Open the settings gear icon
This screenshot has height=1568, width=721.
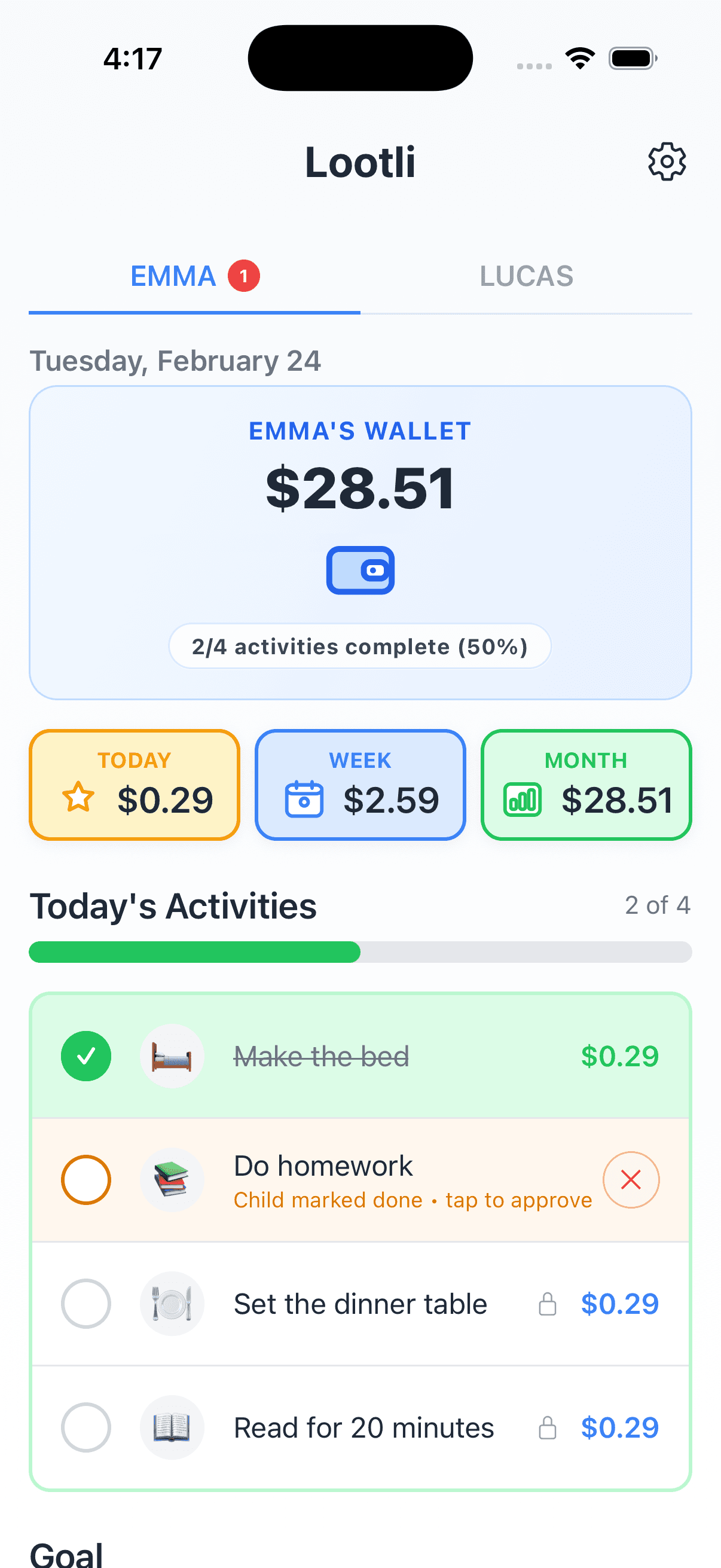pyautogui.click(x=667, y=161)
